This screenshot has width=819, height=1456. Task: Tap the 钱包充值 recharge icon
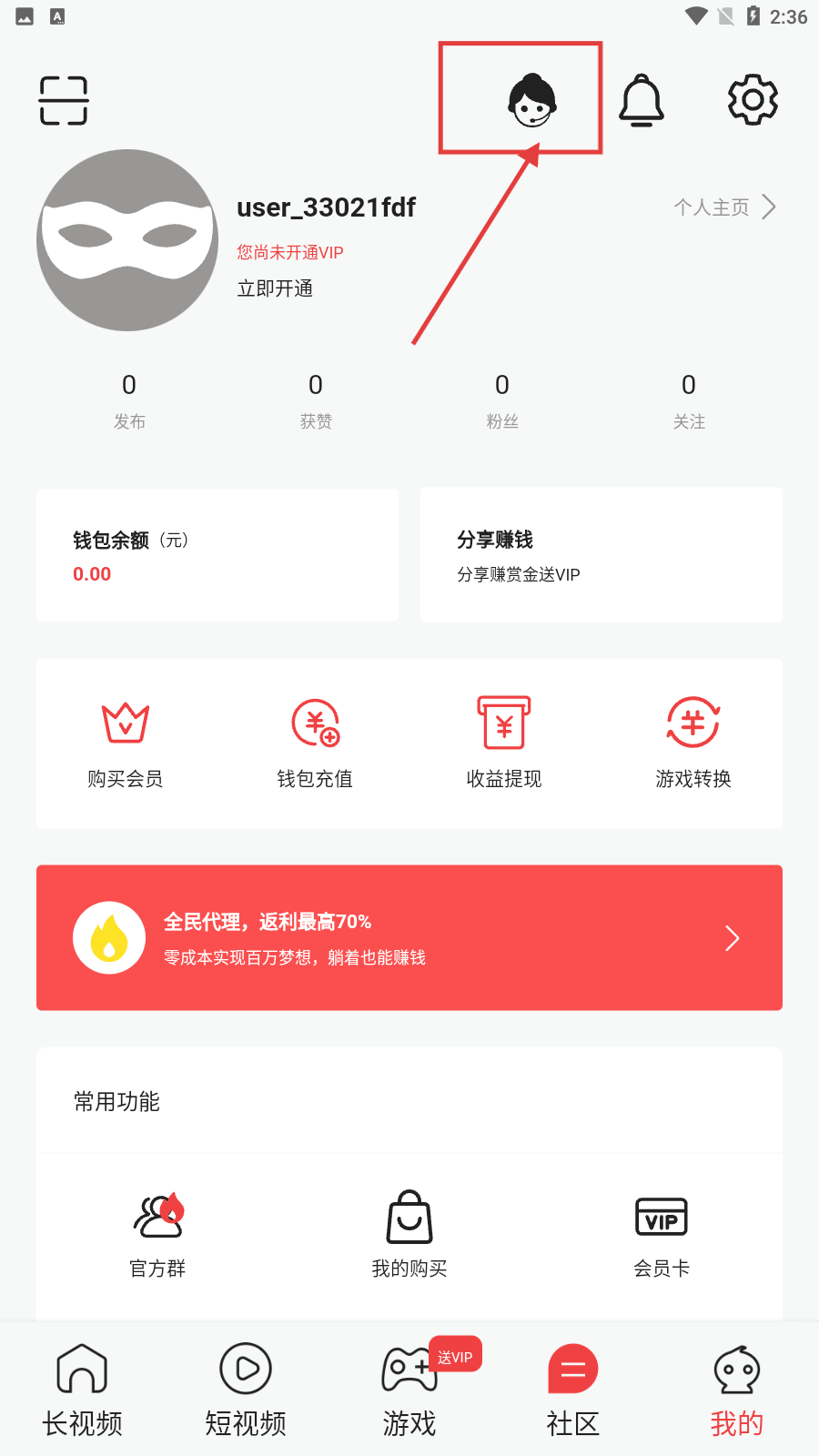pyautogui.click(x=315, y=722)
